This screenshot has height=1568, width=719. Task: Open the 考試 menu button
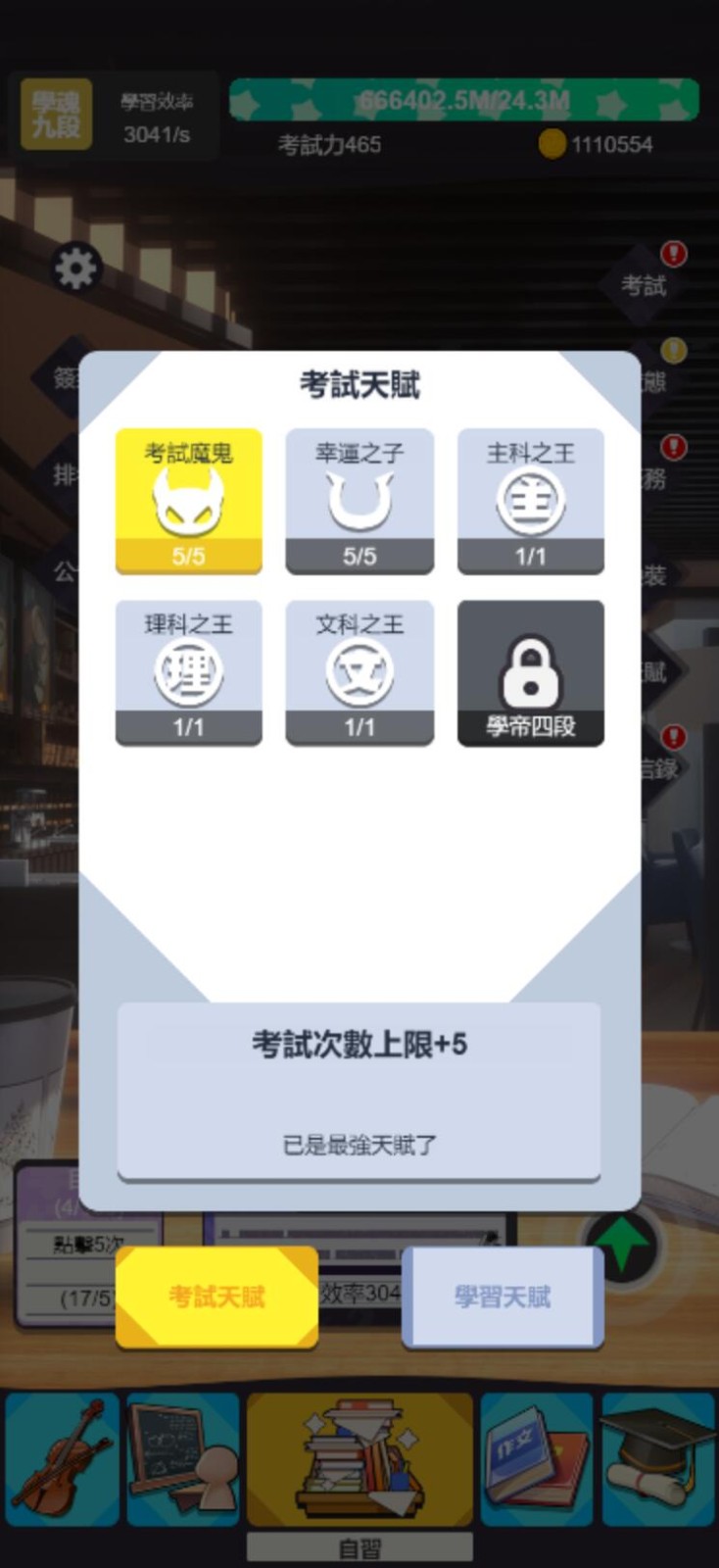click(644, 285)
